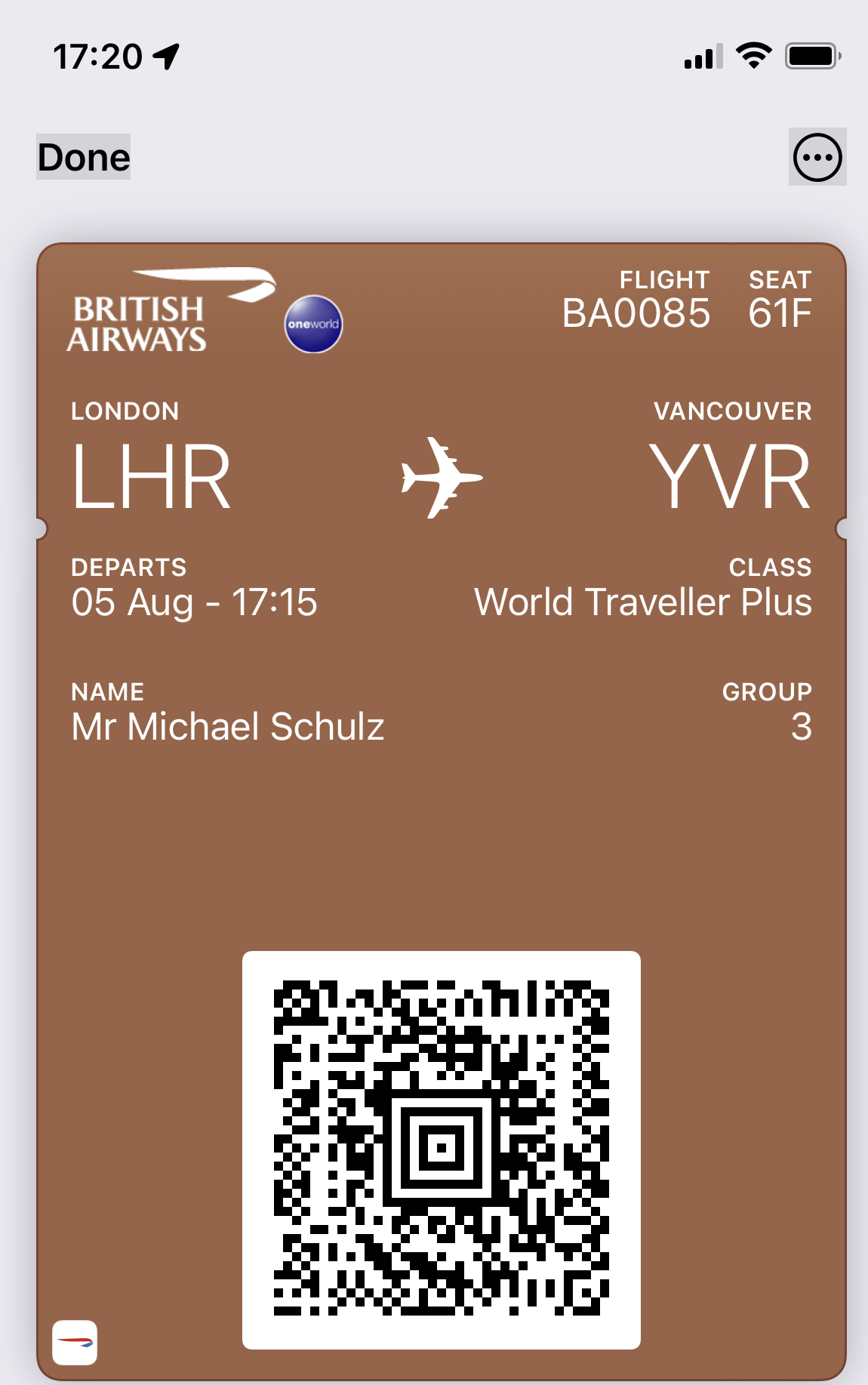Open the British Airways app icon
Image resolution: width=868 pixels, height=1385 pixels.
75,1342
